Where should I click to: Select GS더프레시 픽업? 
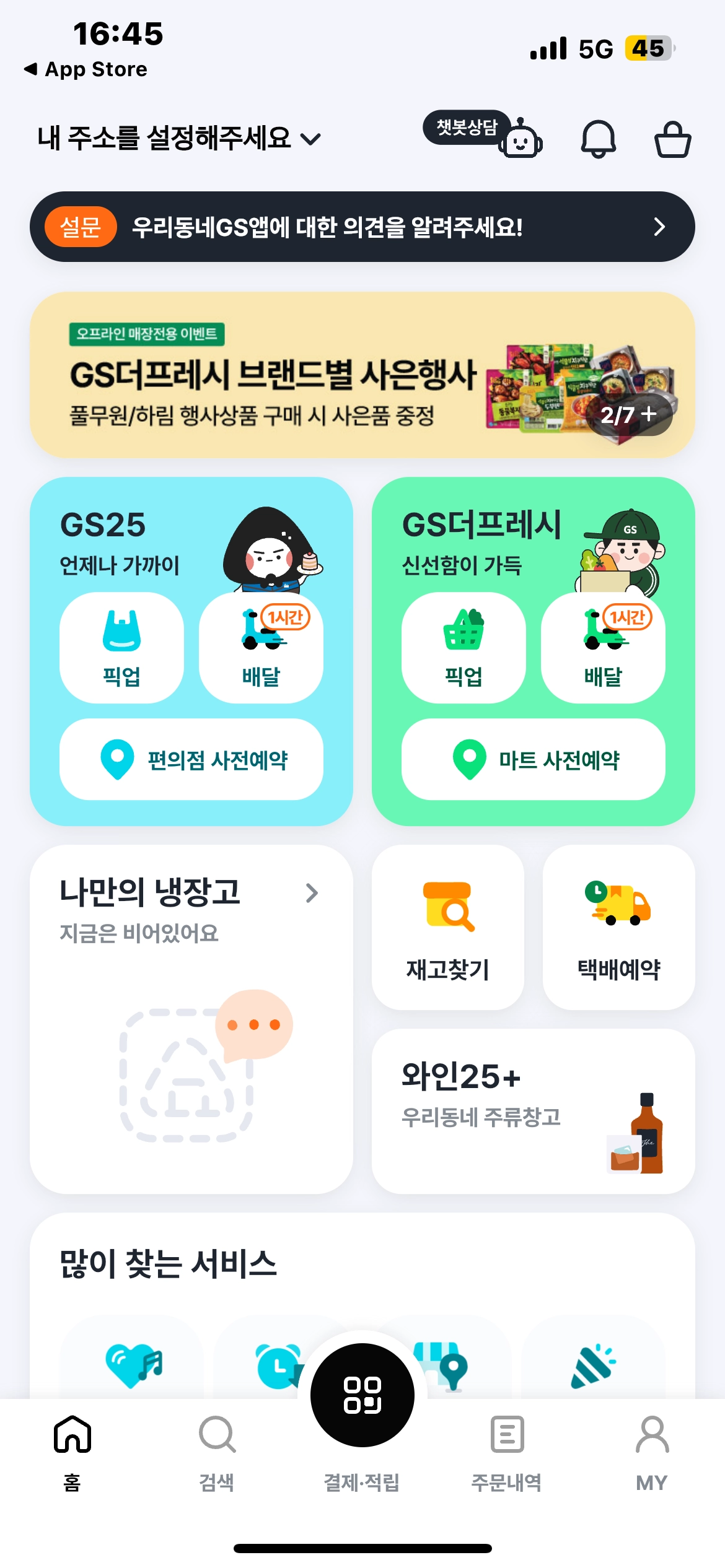(x=464, y=647)
